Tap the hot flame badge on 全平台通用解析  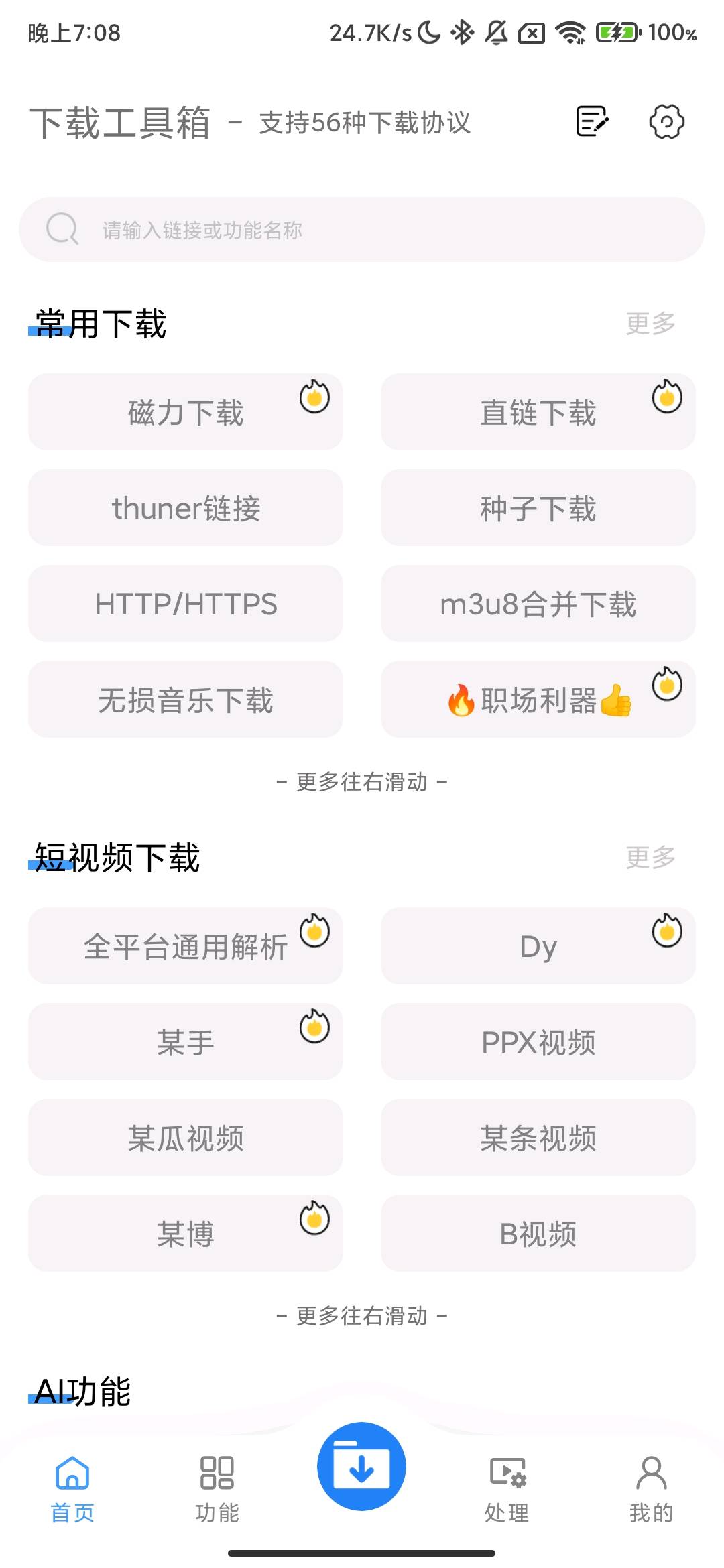click(312, 931)
